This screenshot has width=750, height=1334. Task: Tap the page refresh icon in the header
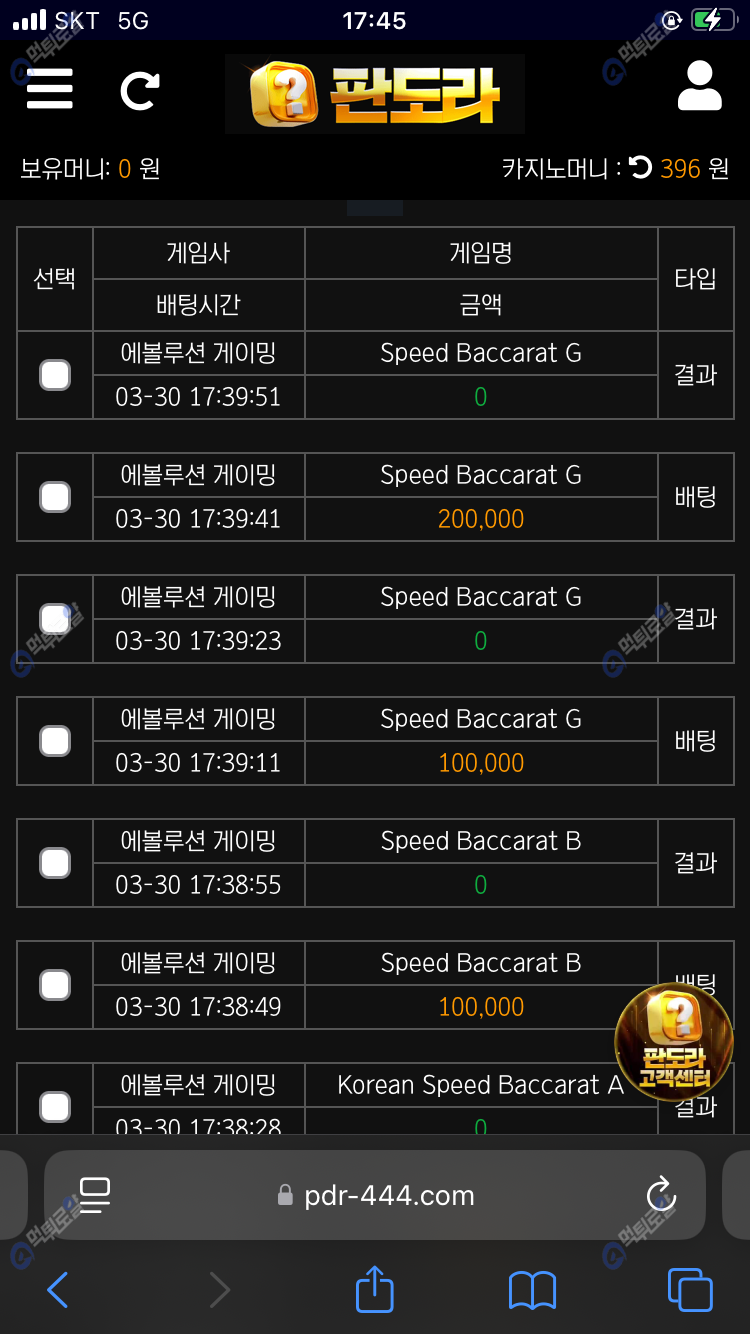[x=140, y=91]
